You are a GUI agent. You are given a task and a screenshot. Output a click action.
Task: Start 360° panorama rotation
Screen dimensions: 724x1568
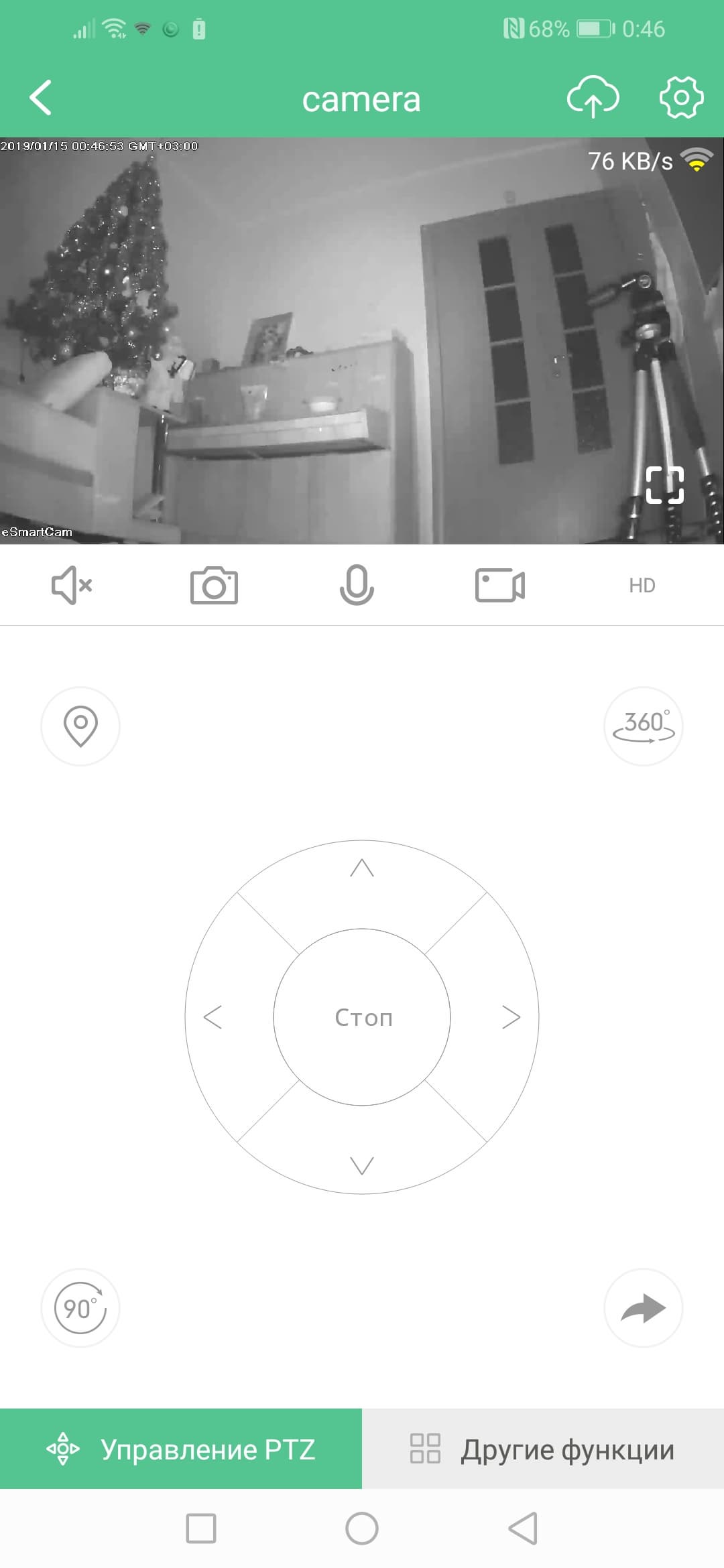pos(644,726)
